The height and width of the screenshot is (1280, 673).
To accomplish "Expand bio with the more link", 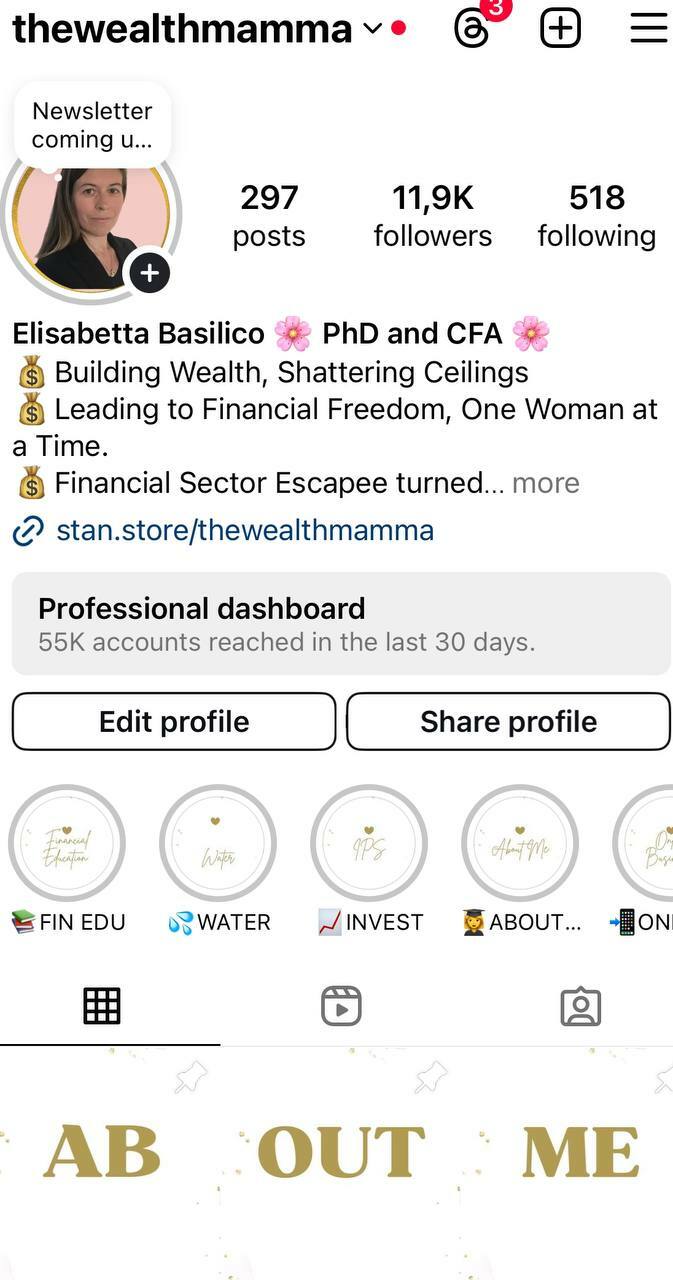I will 545,483.
